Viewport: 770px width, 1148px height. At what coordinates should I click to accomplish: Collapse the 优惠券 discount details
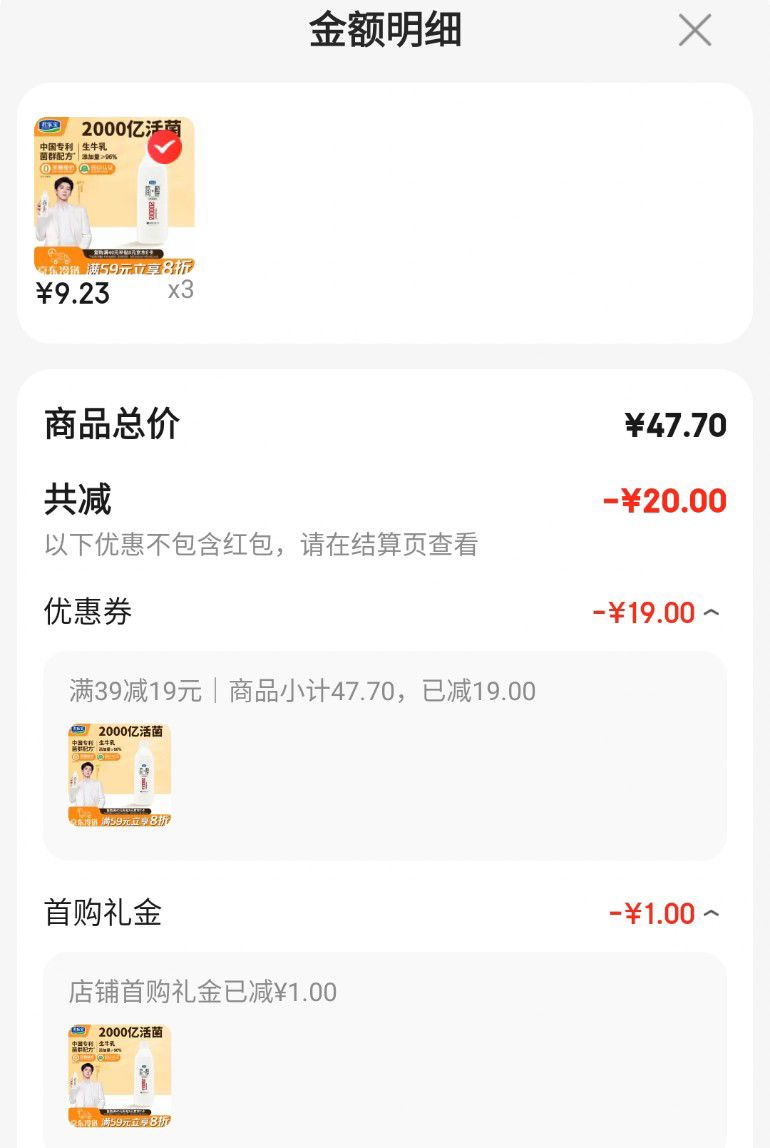pyautogui.click(x=711, y=613)
